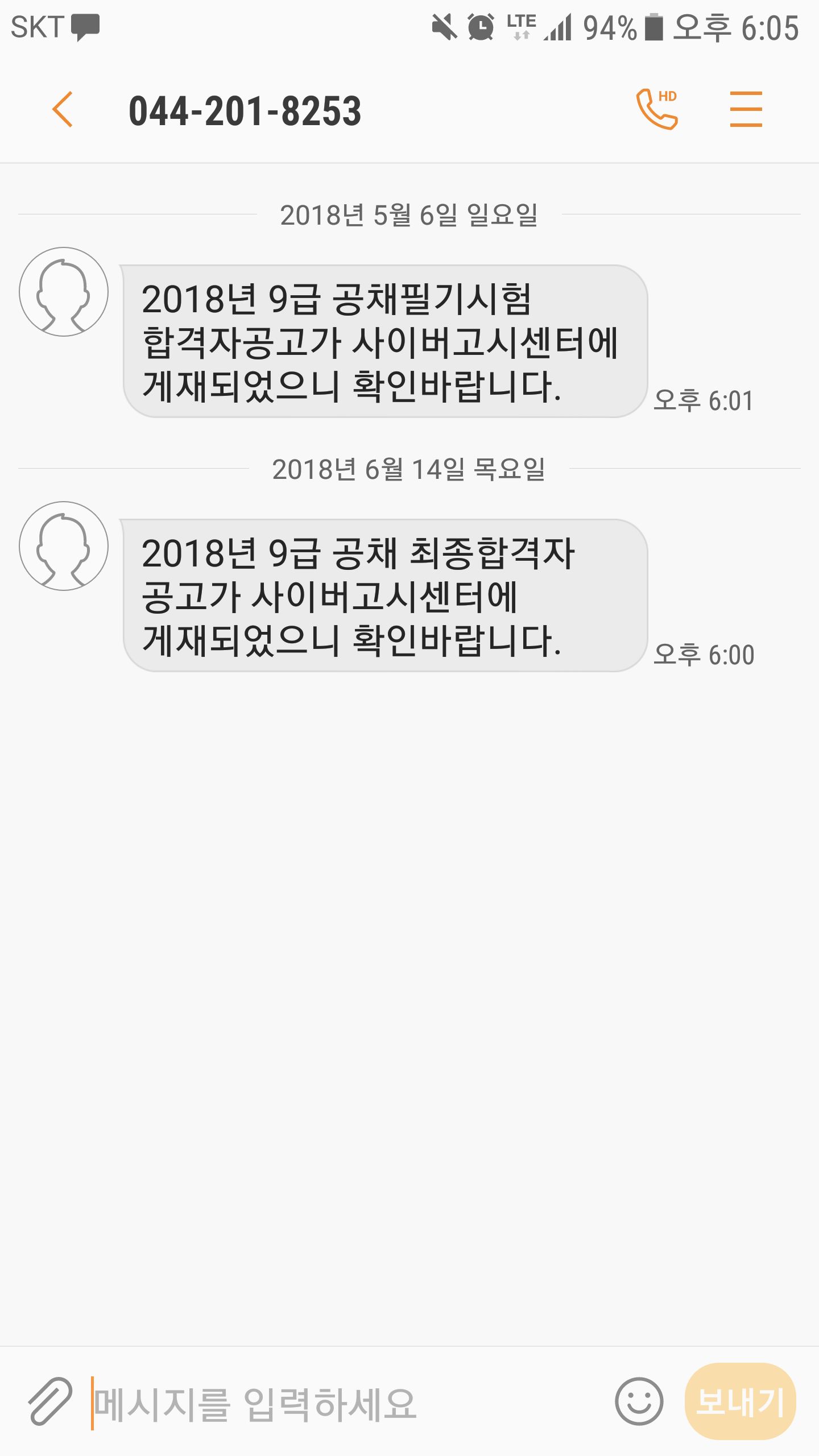Image resolution: width=819 pixels, height=1456 pixels.
Task: Attach a file with the paperclip
Action: (x=50, y=1401)
